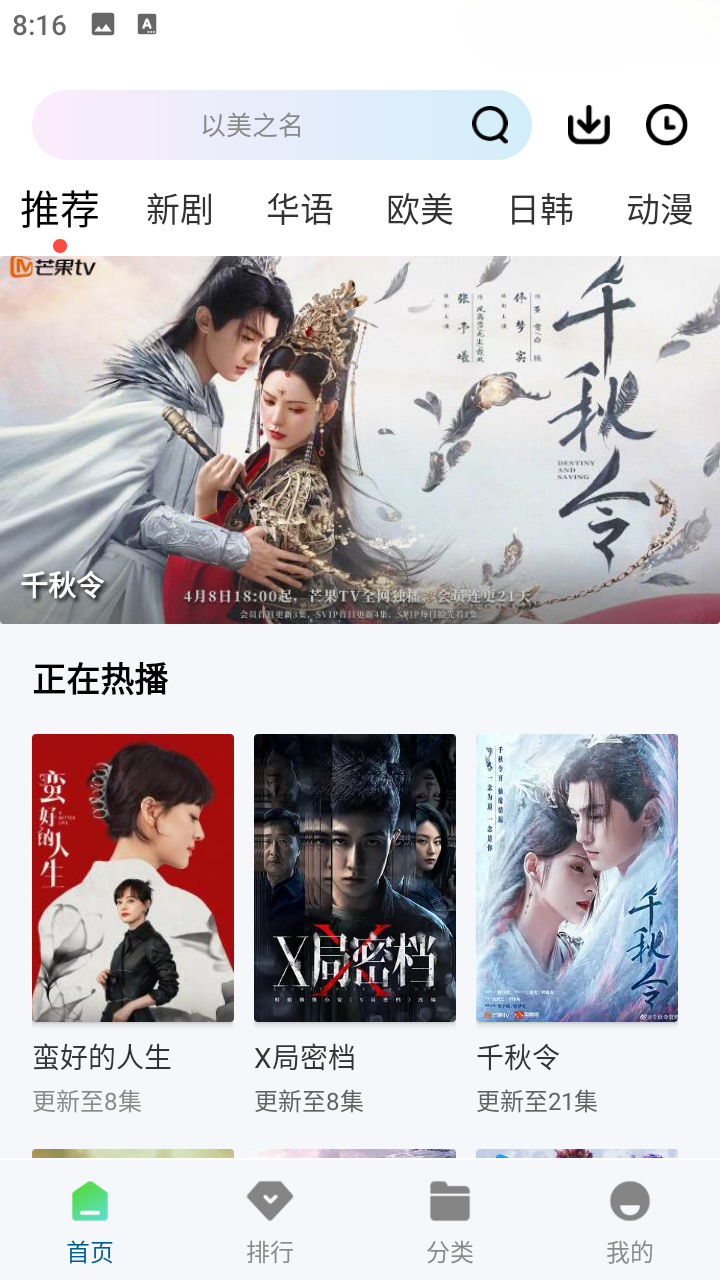Switch to the 排行 bottom tab
This screenshot has width=720, height=1280.
pyautogui.click(x=270, y=1220)
